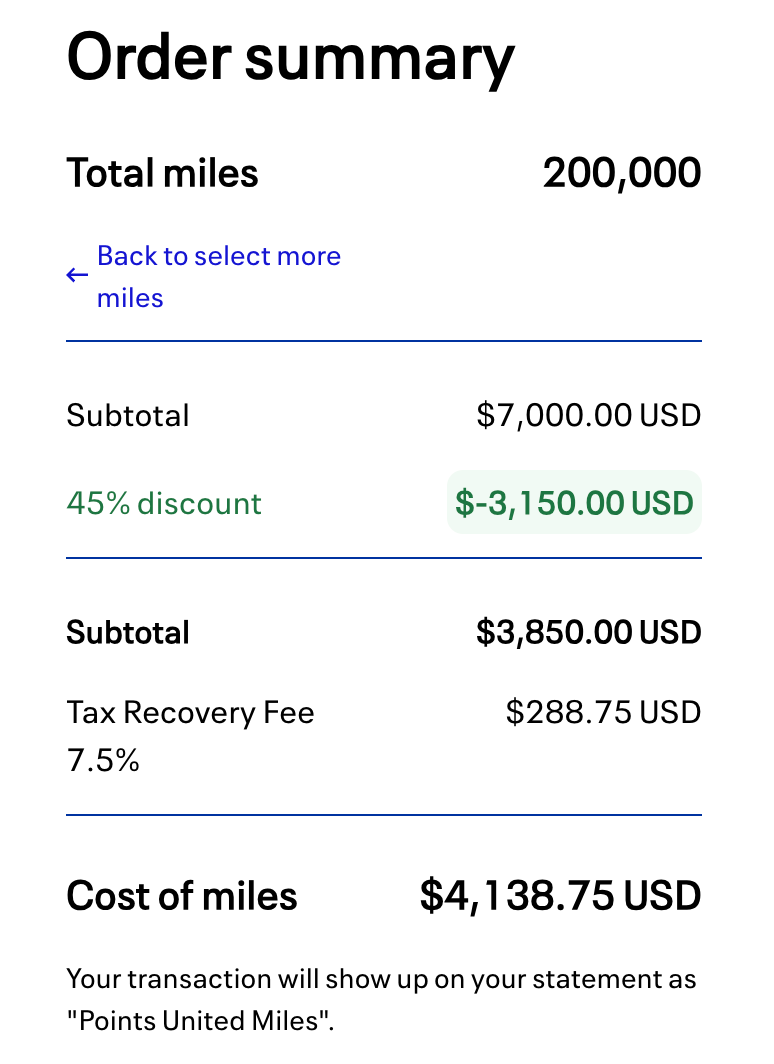Screen dimensions: 774x1064
Task: Click the 45% discount label
Action: click(164, 503)
